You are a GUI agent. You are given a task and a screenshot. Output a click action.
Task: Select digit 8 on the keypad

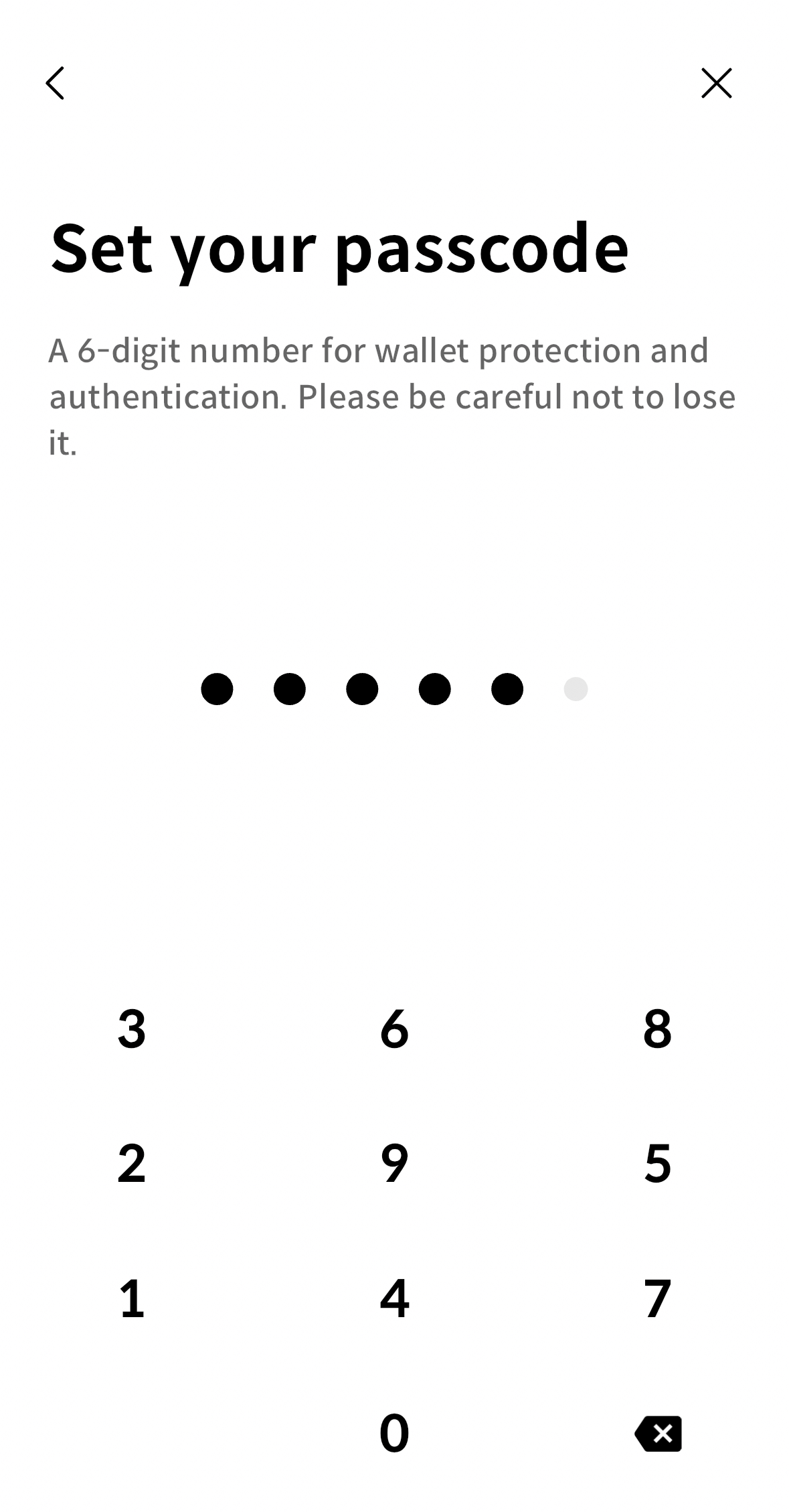click(x=657, y=1029)
